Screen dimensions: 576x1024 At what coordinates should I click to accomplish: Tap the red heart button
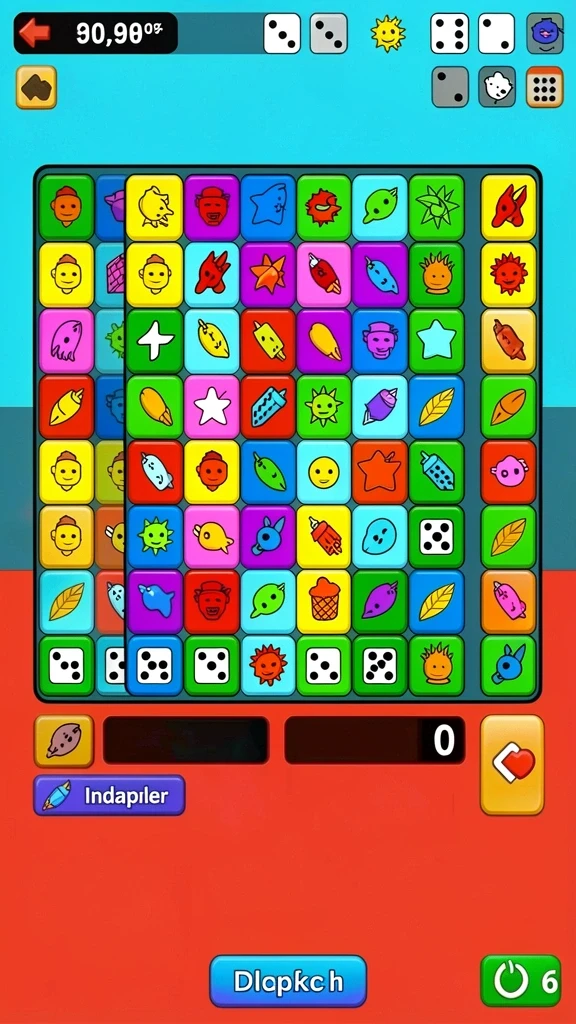512,765
